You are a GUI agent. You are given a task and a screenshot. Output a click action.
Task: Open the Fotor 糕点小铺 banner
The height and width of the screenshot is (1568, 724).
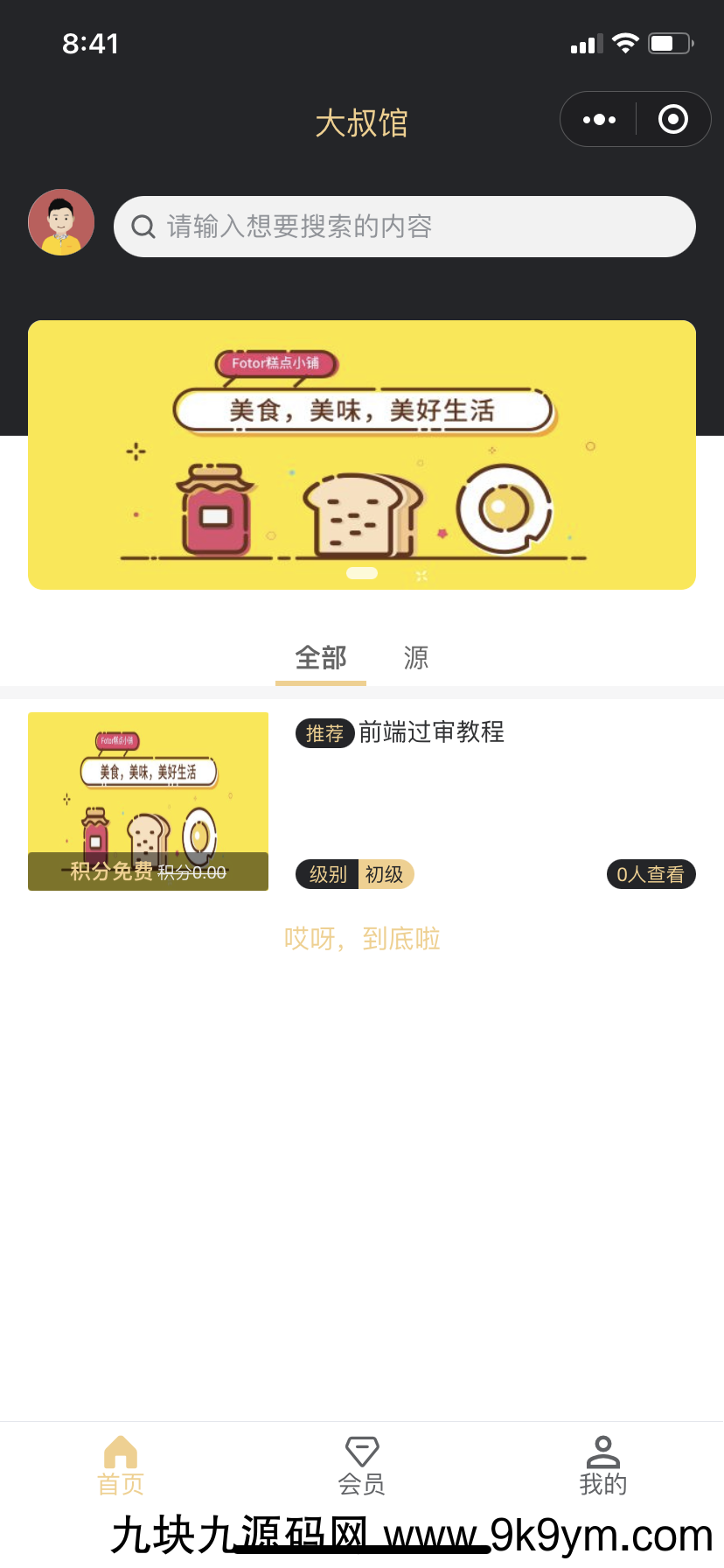tap(362, 455)
